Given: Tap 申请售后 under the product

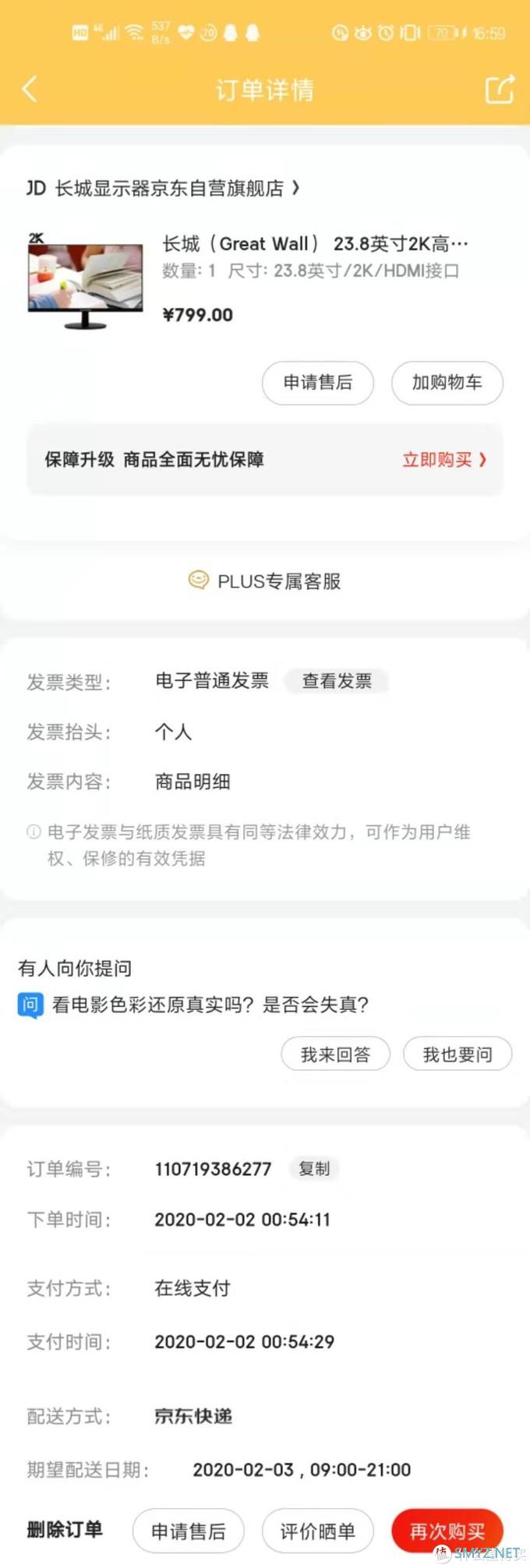Looking at the screenshot, I should [x=317, y=383].
